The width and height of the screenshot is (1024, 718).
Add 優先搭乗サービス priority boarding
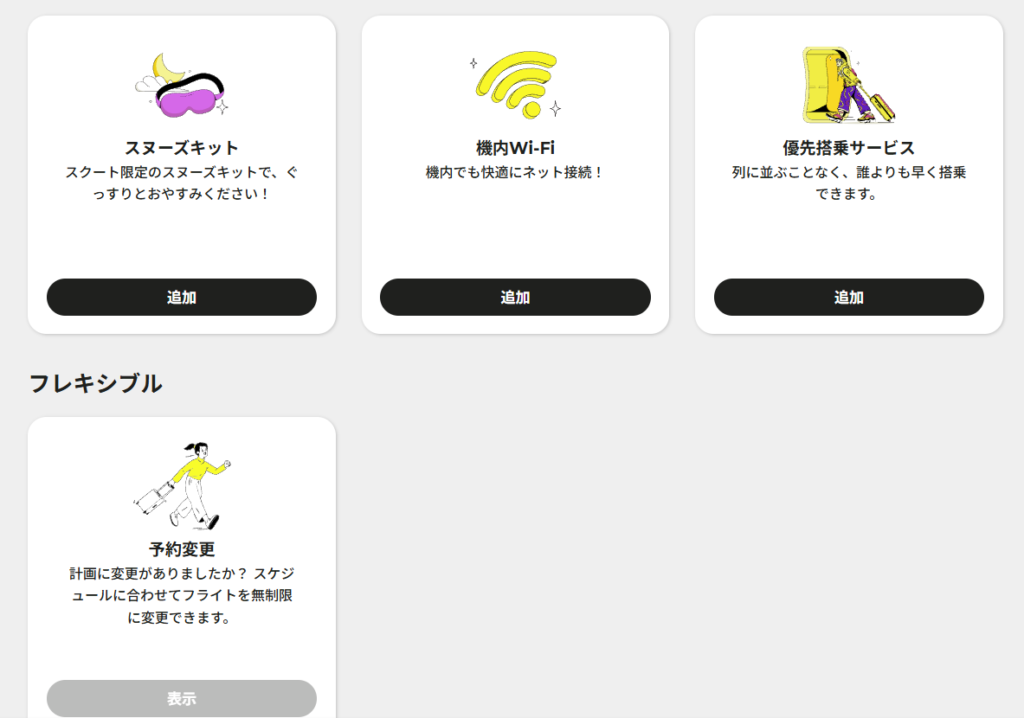[x=848, y=297]
